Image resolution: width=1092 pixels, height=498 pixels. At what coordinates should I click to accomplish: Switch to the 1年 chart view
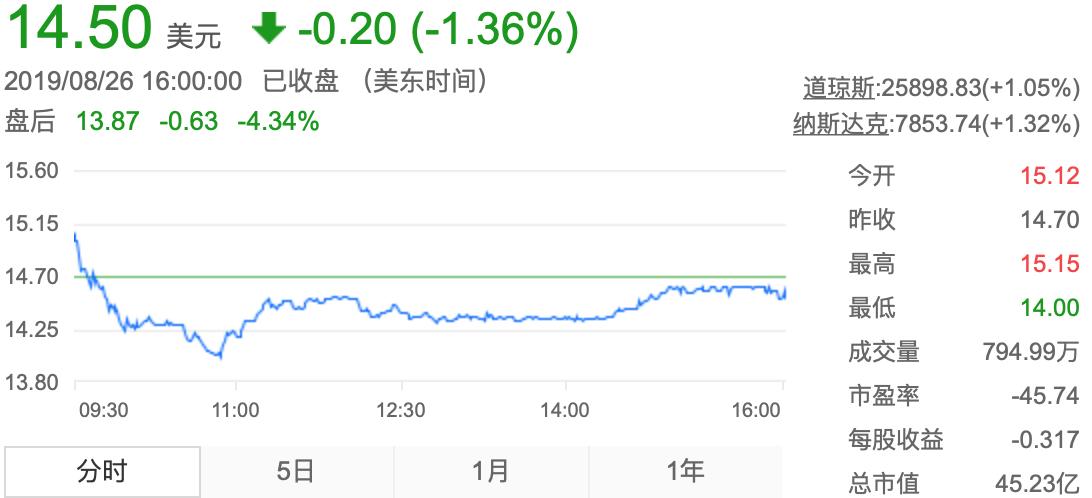[x=685, y=472]
